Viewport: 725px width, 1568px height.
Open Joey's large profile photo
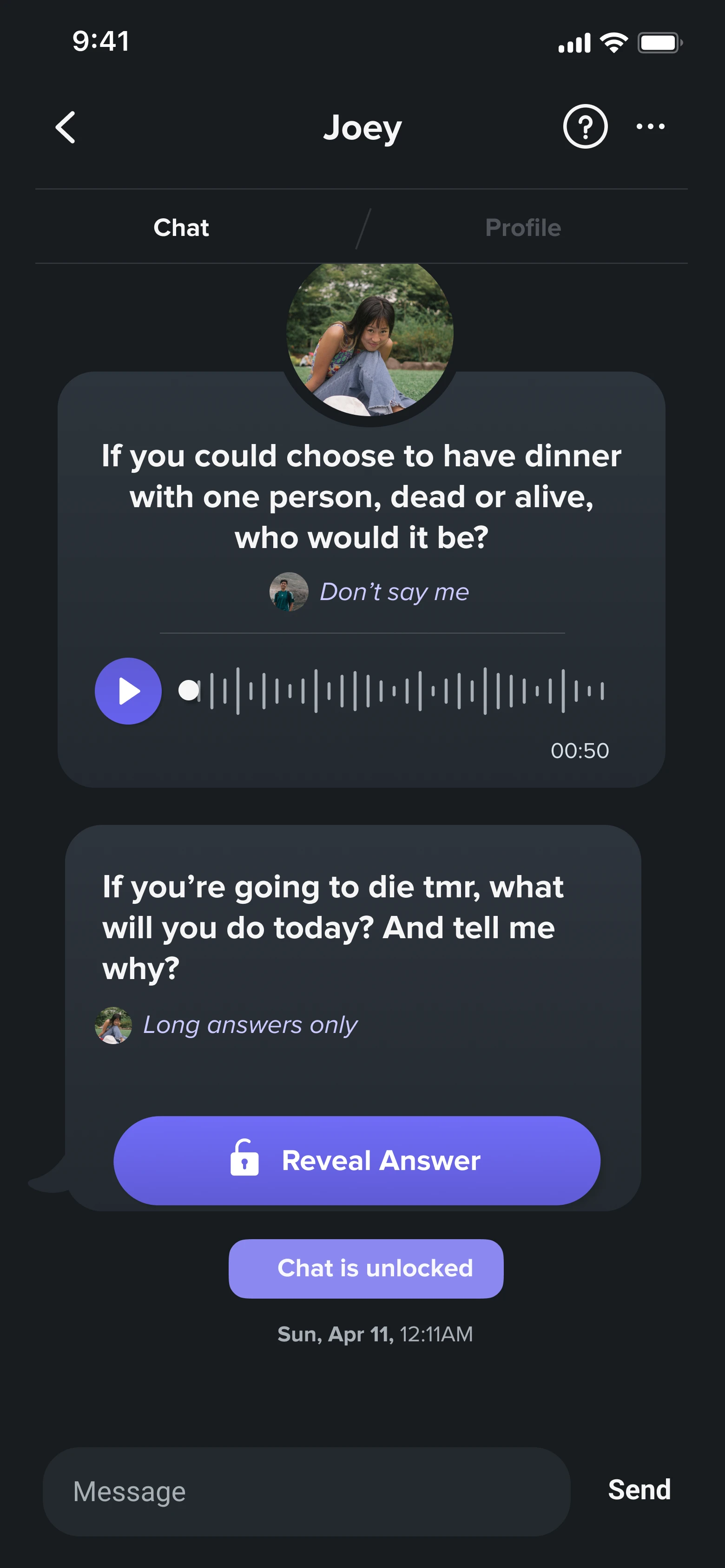(370, 338)
